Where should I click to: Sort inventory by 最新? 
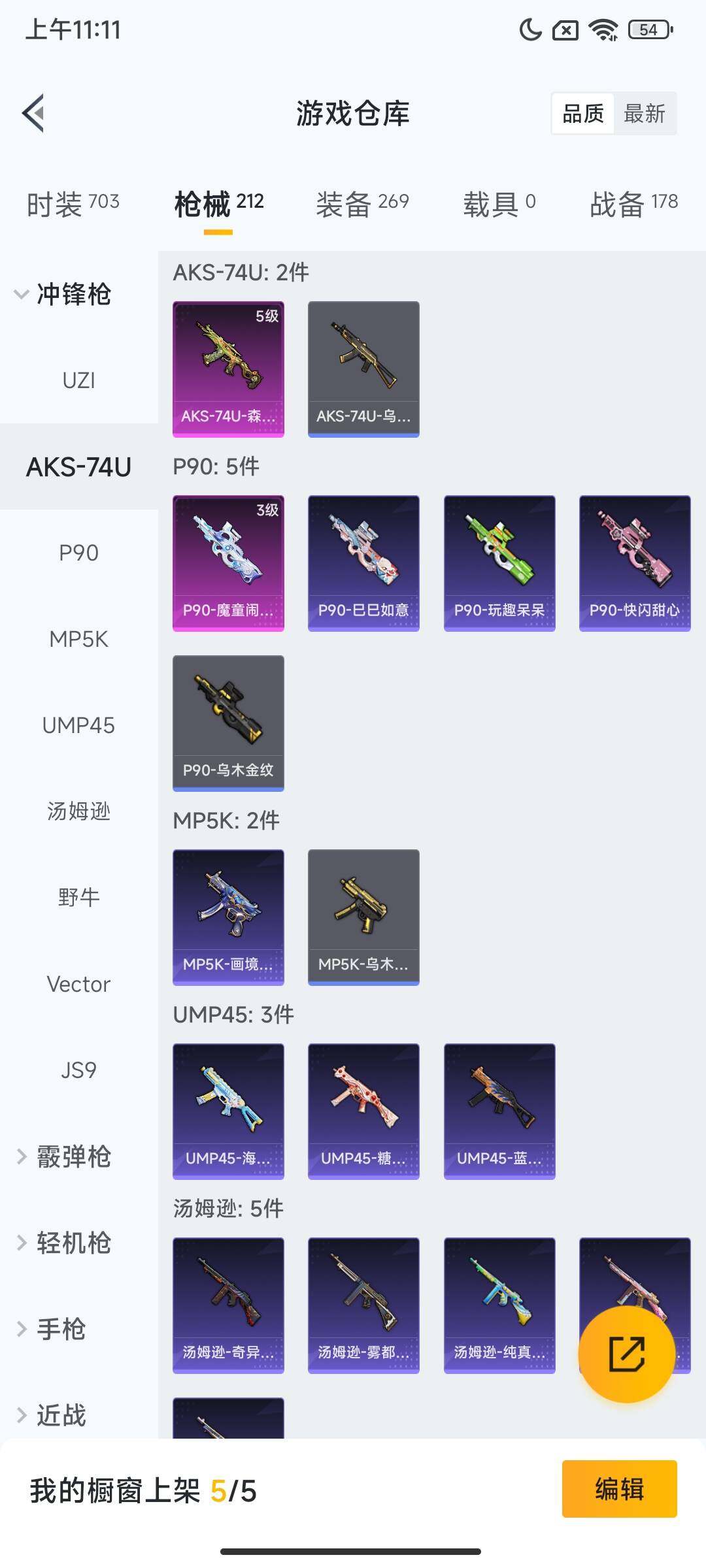tap(644, 114)
